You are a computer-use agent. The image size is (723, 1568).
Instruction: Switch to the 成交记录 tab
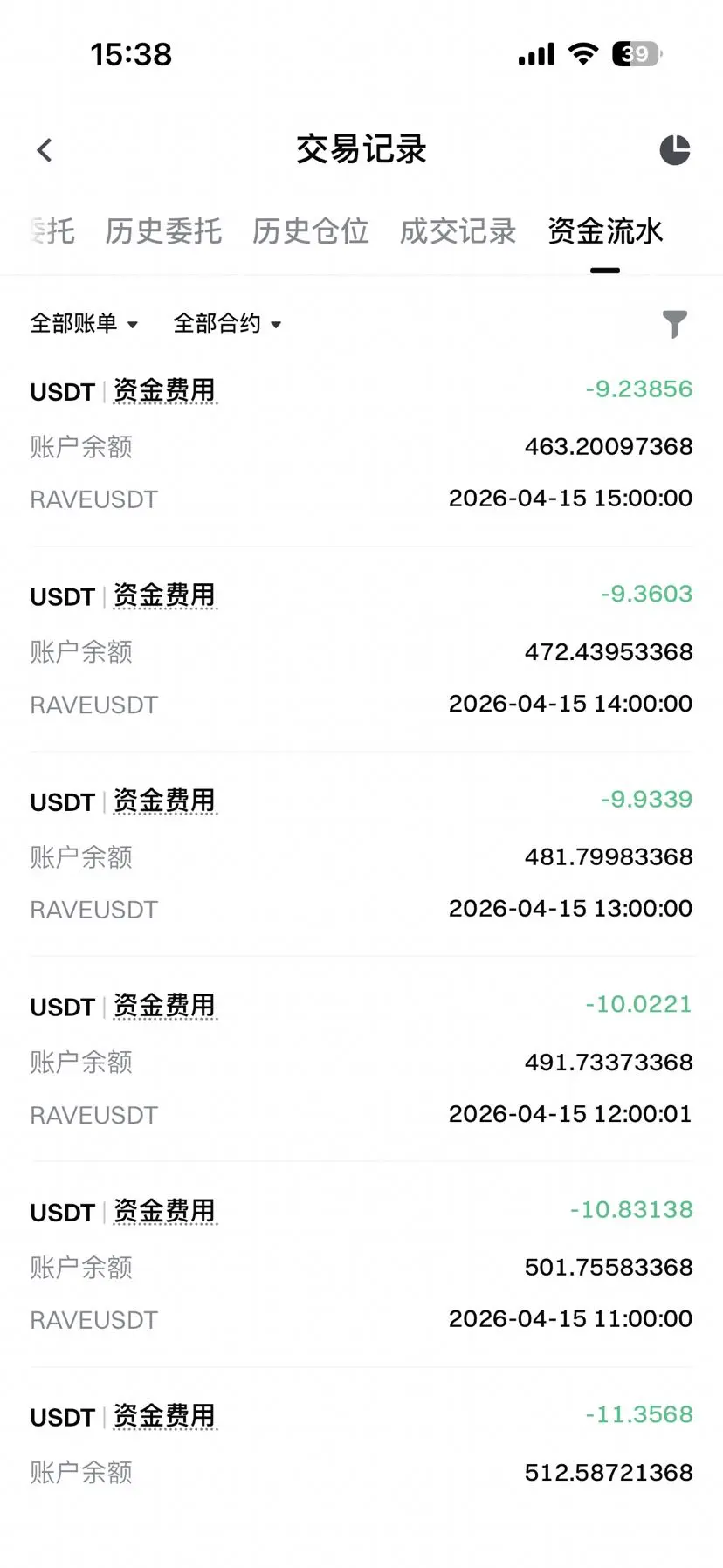click(458, 231)
